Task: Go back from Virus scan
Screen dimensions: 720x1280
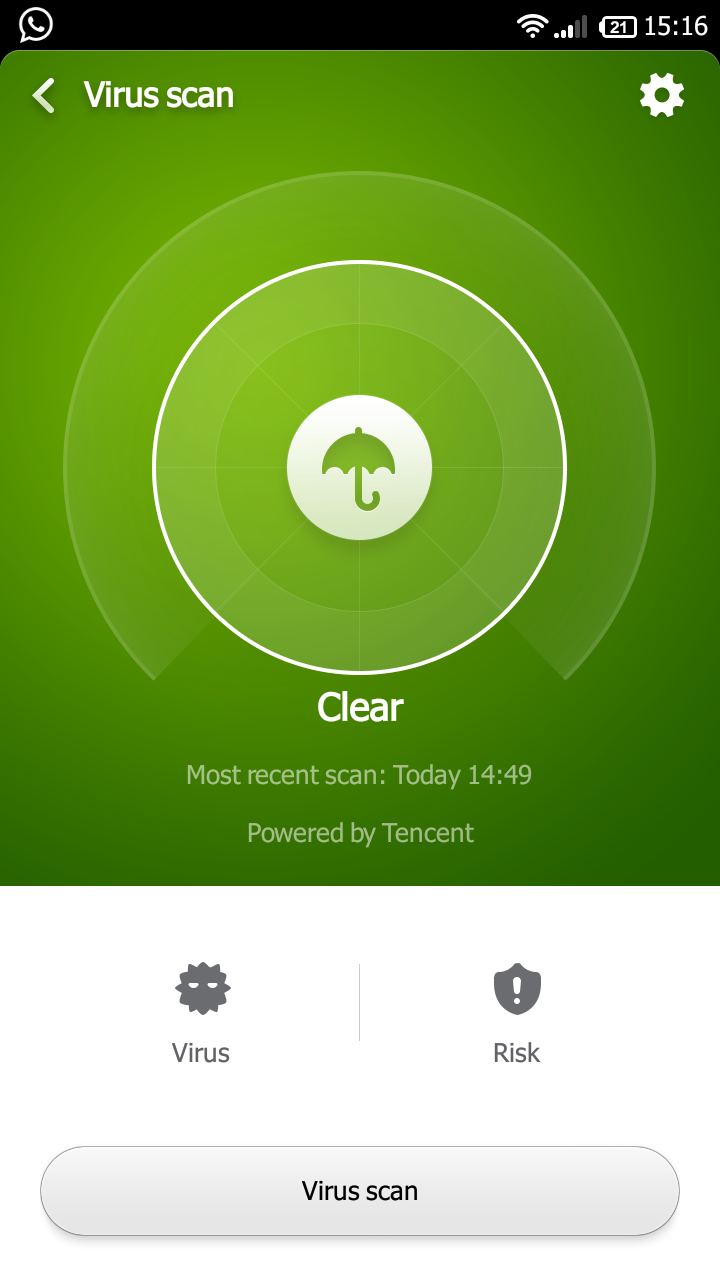Action: 44,96
